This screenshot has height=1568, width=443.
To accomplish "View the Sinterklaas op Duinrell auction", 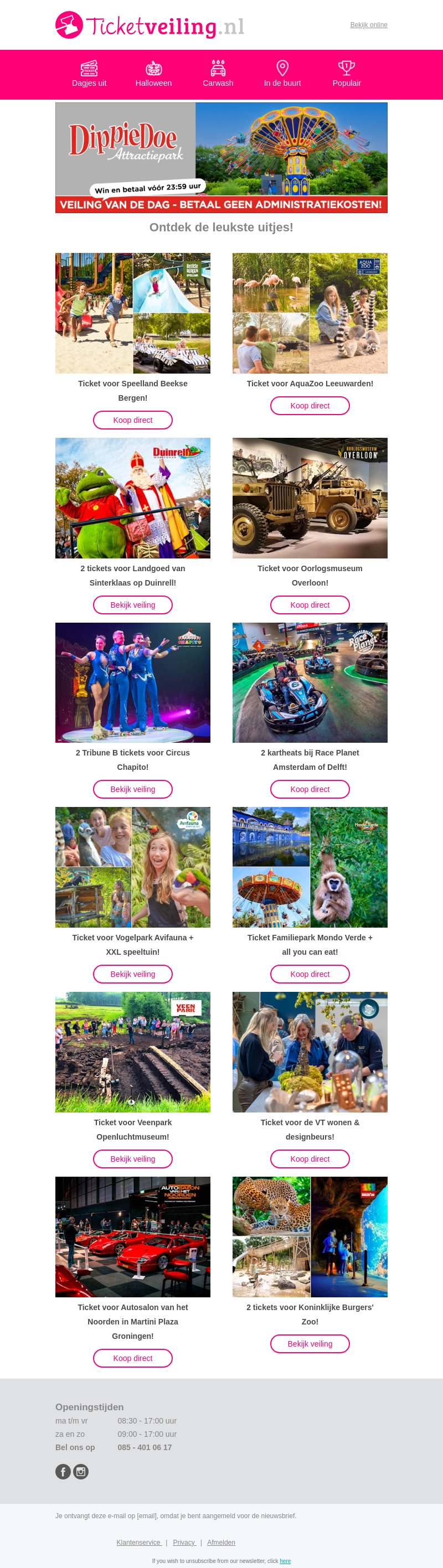I will (x=133, y=605).
